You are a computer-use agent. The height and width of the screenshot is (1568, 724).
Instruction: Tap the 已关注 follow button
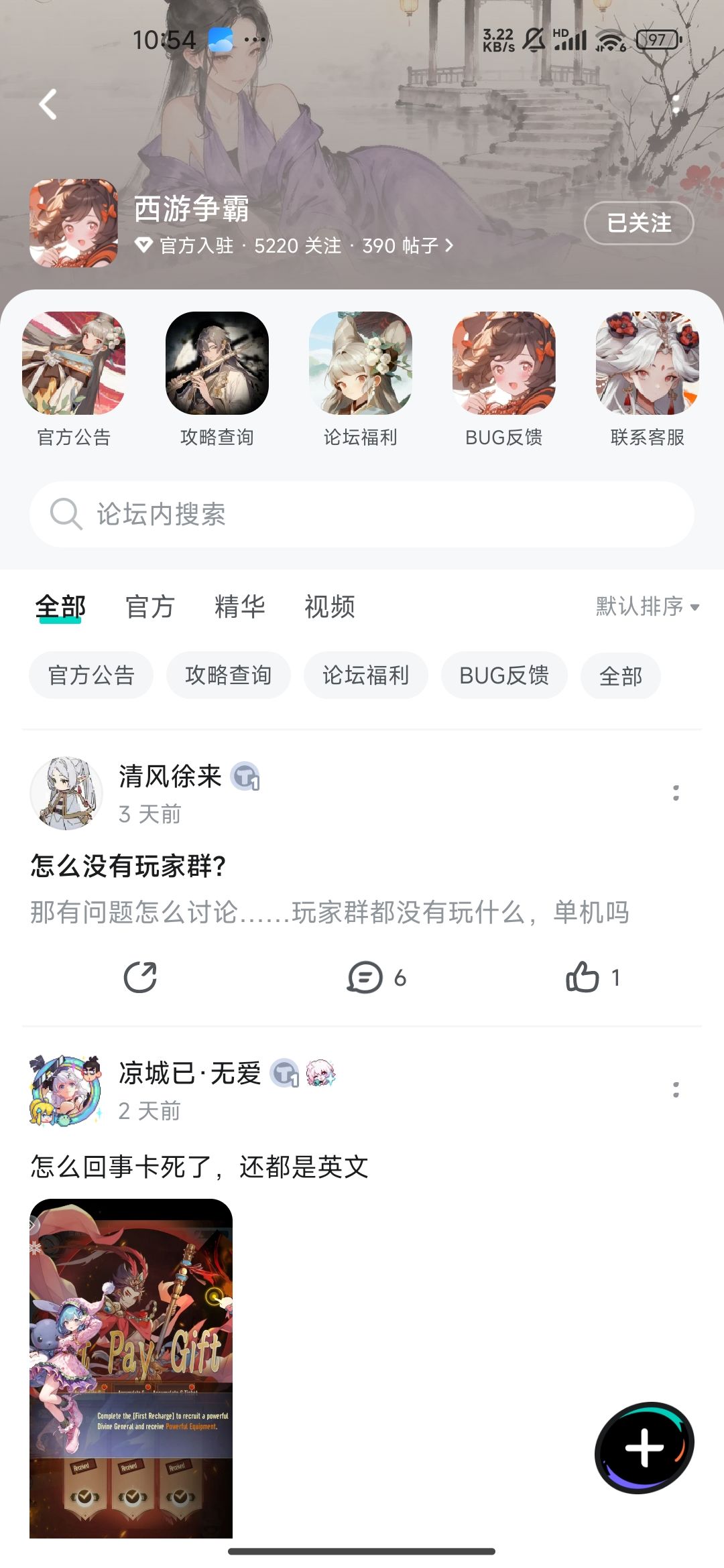click(639, 223)
